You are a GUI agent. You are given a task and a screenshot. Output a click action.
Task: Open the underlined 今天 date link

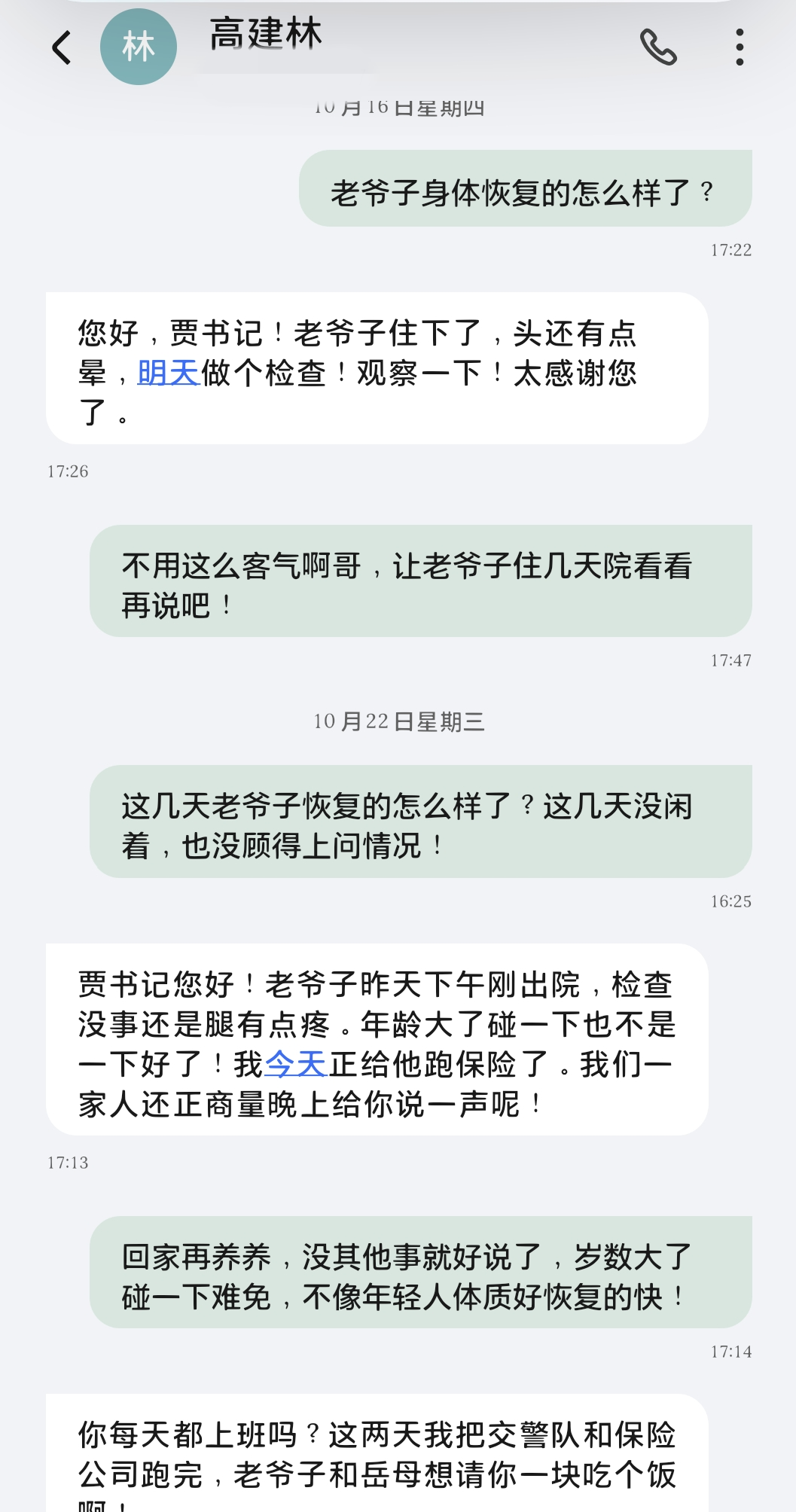point(295,1065)
